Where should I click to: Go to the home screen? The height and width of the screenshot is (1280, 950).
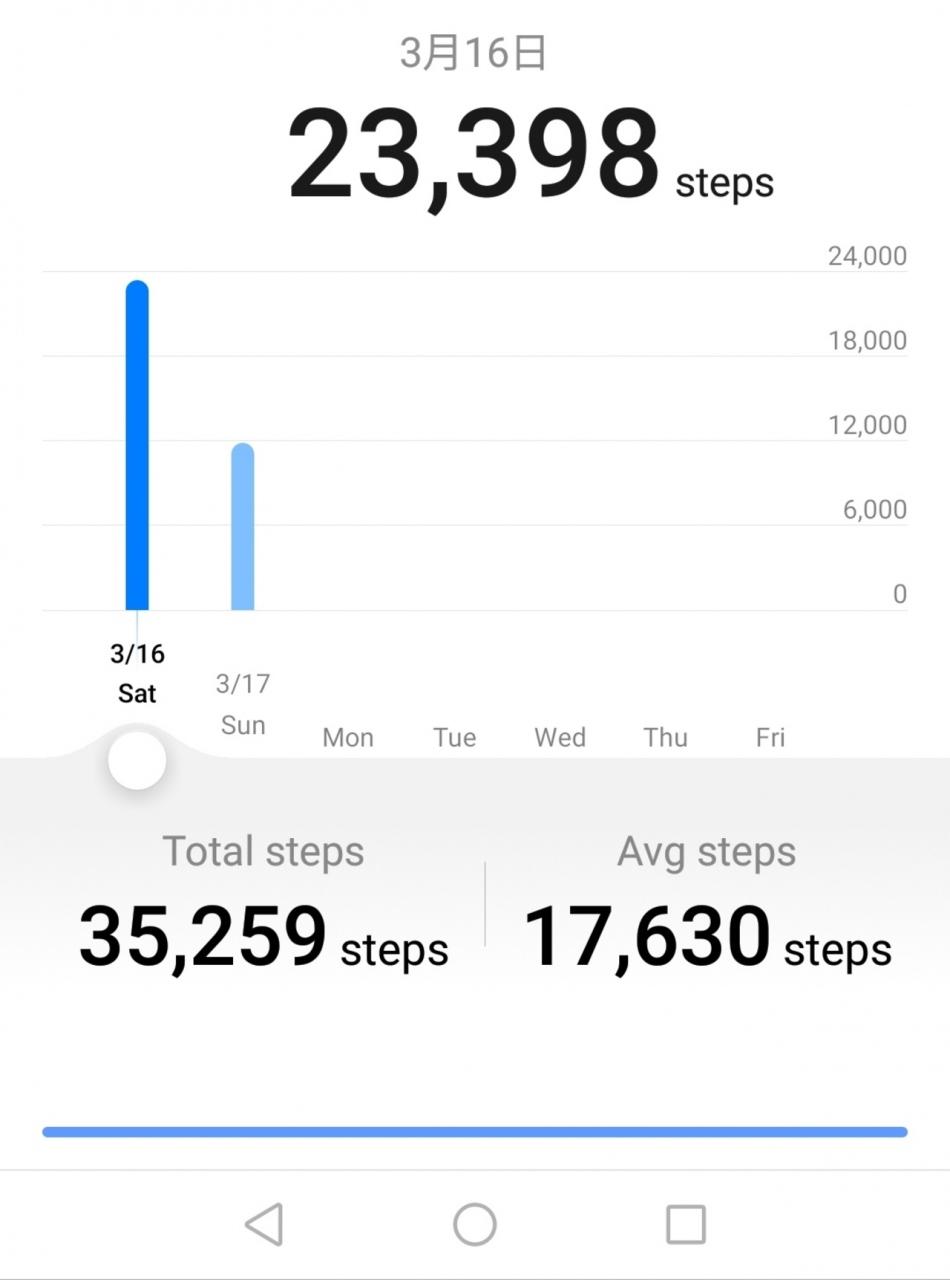tap(475, 1224)
